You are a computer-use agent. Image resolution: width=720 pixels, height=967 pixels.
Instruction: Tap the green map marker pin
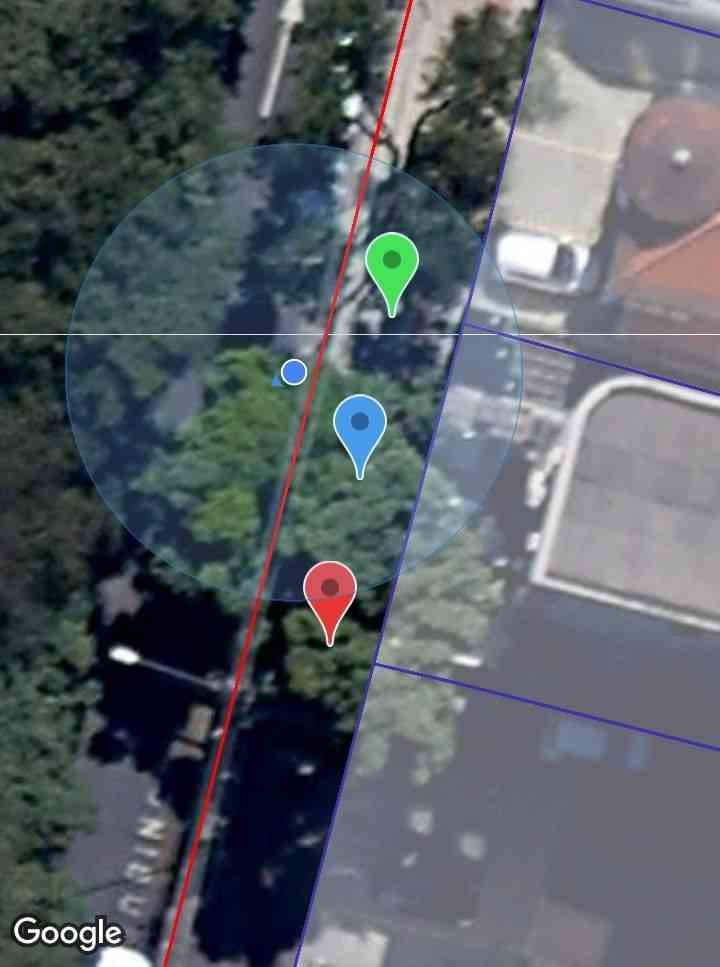pos(392,264)
